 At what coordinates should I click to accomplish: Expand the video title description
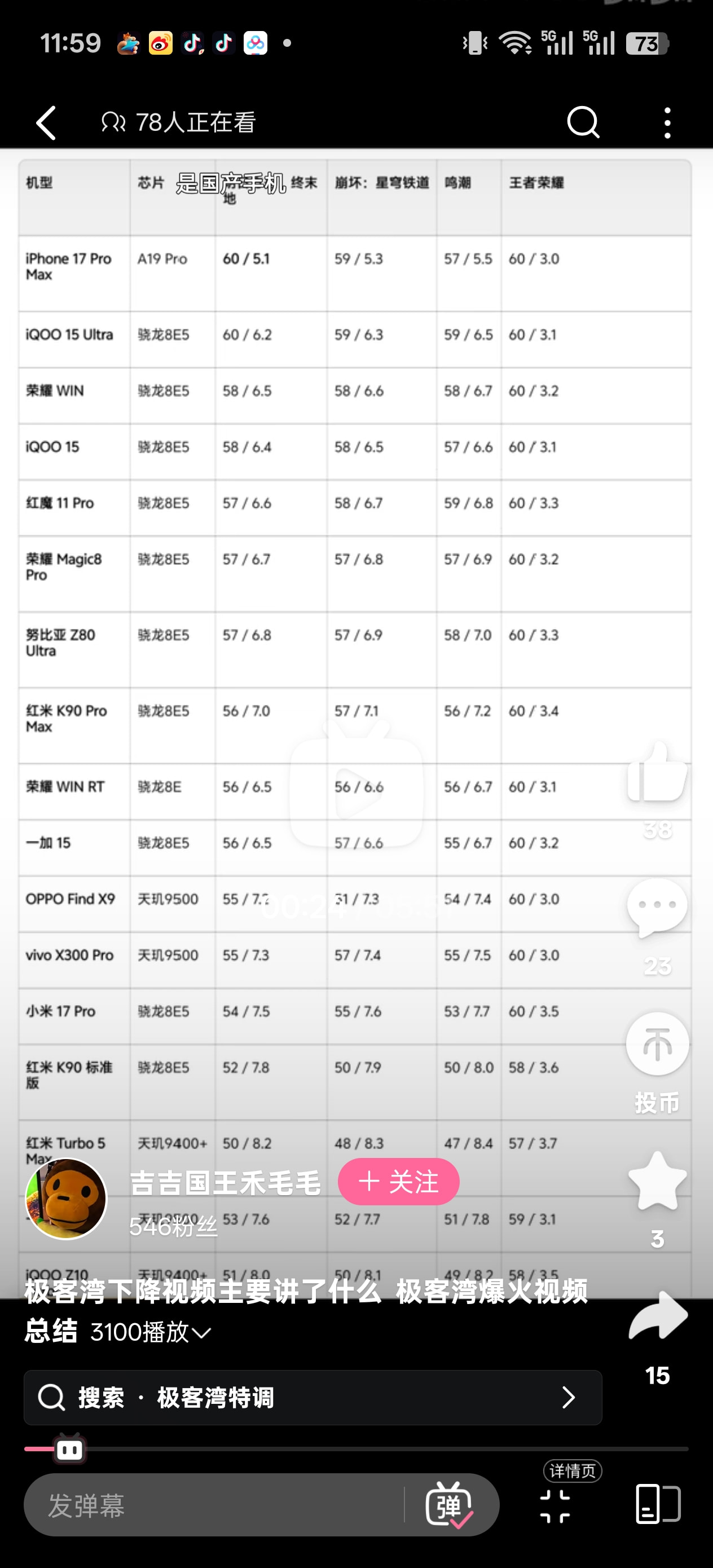pos(201,1333)
